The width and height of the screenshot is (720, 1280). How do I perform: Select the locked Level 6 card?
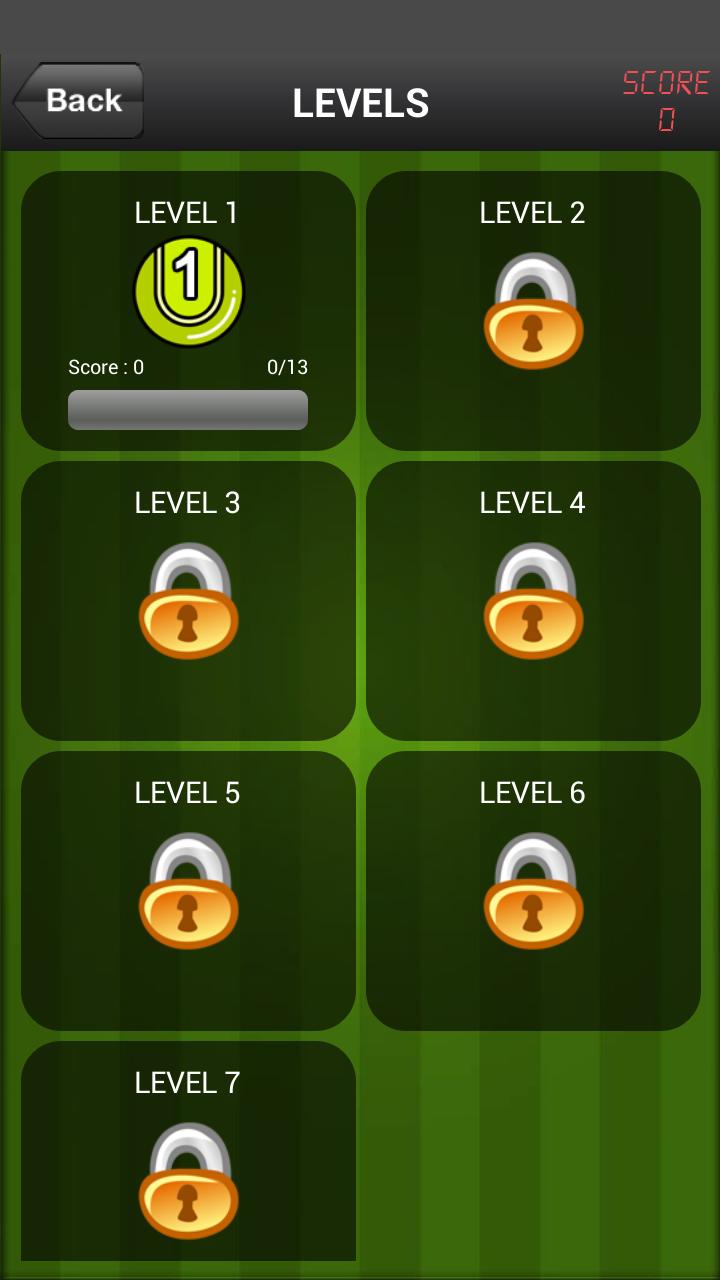(533, 890)
